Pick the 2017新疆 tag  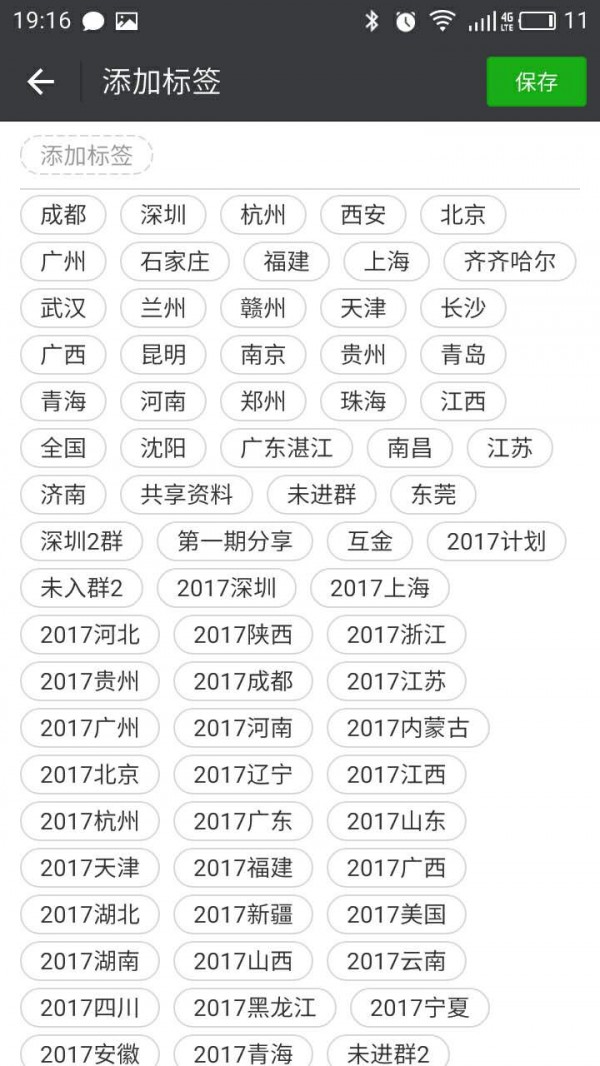point(243,914)
